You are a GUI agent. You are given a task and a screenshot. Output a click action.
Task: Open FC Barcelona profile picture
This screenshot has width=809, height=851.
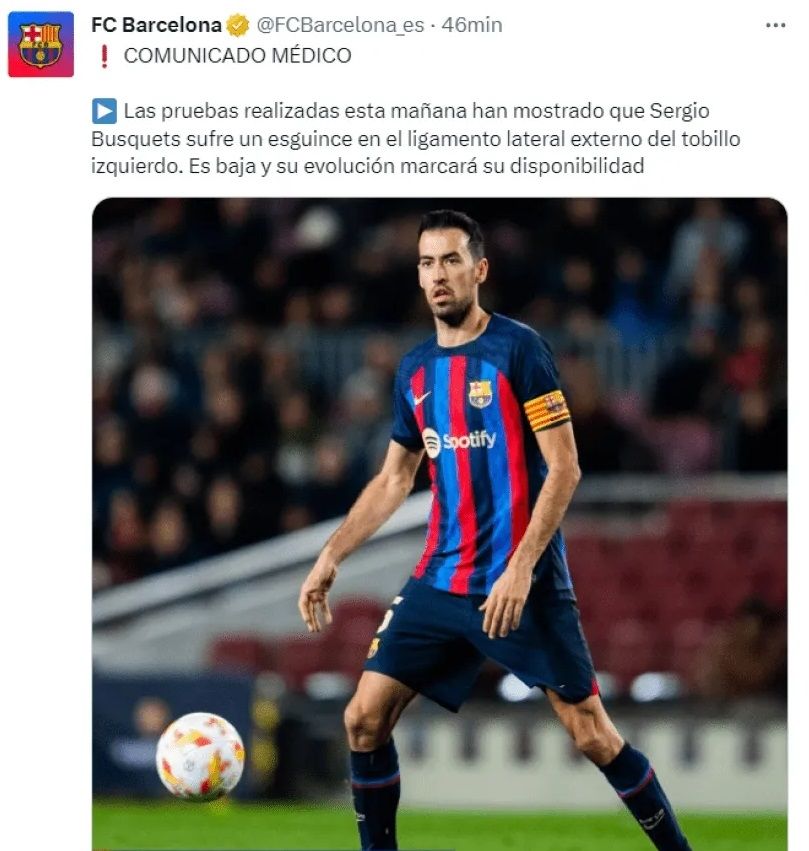pos(41,45)
